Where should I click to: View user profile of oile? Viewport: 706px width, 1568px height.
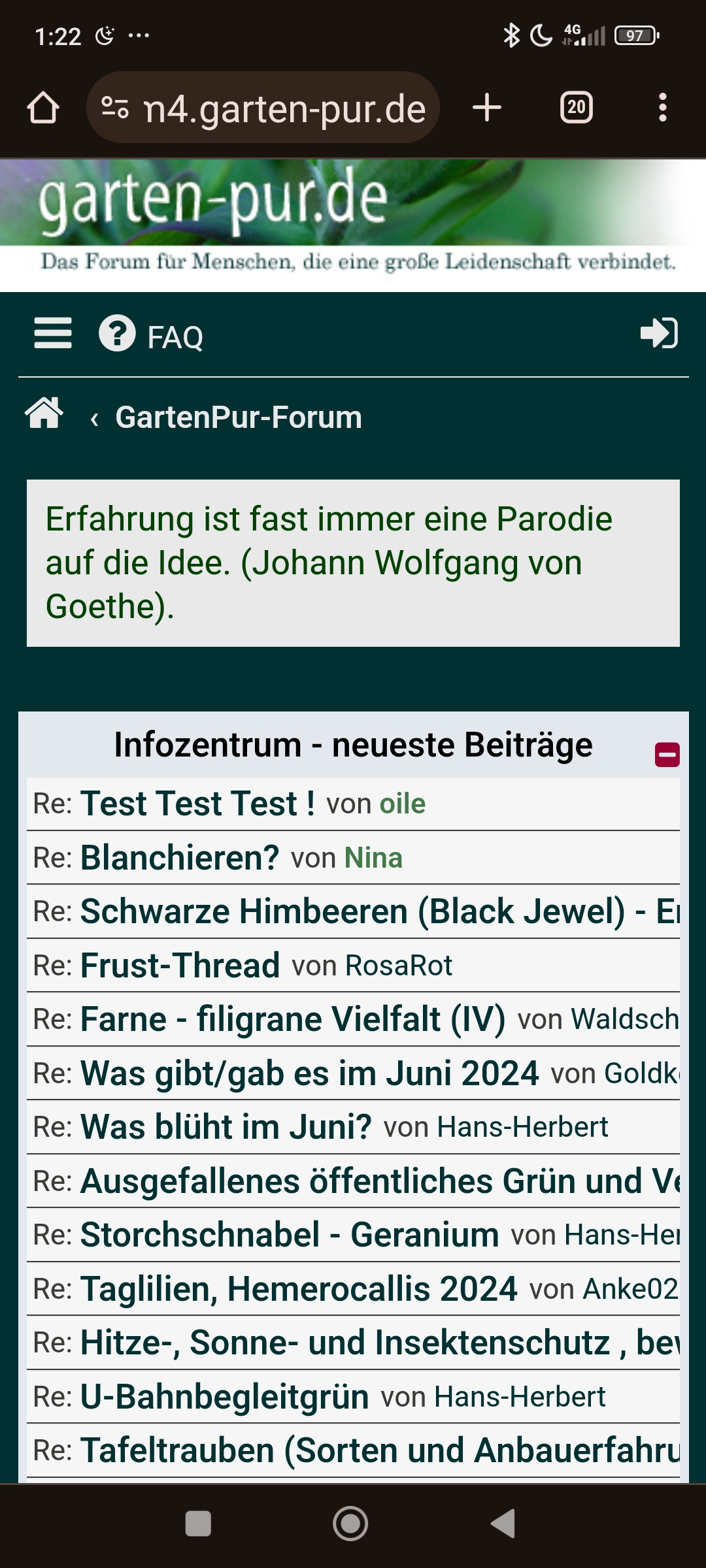tap(403, 804)
